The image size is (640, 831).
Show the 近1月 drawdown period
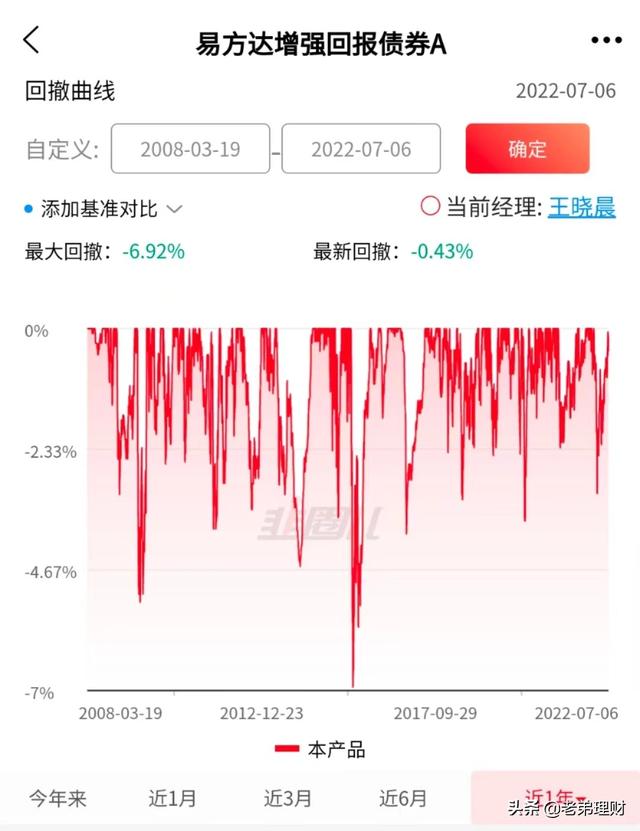[172, 798]
